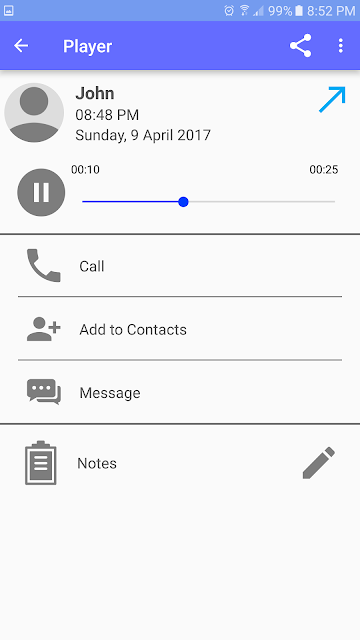Go back using the arrow in app bar
360x640 pixels.
21,46
